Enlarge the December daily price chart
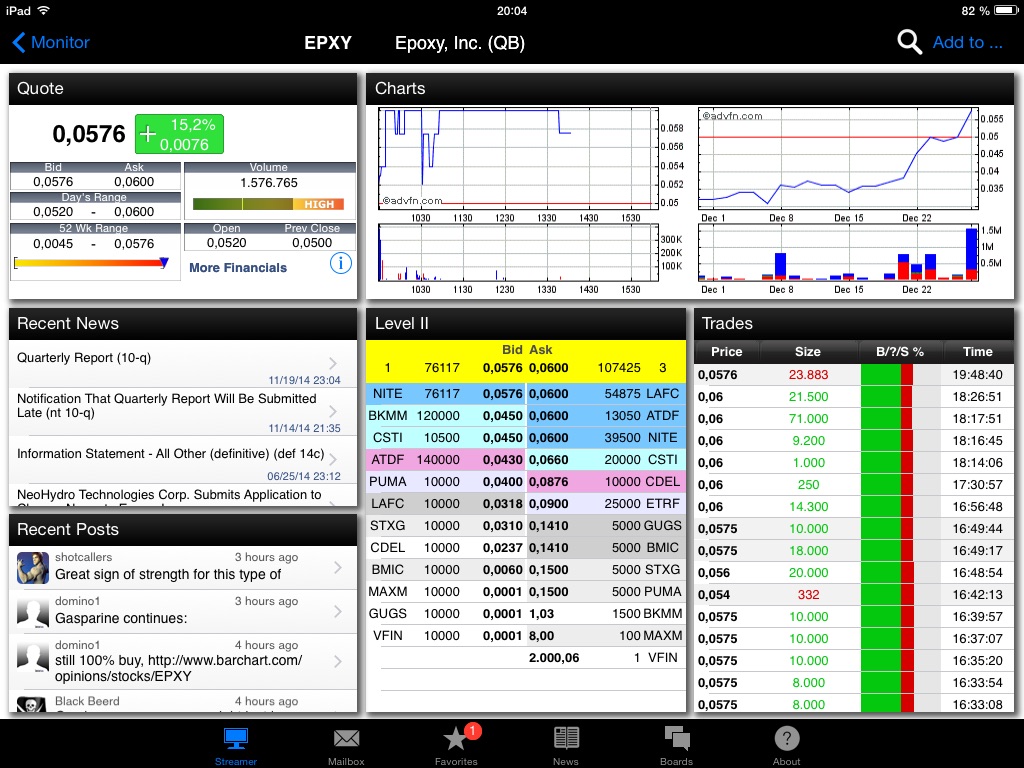Image resolution: width=1024 pixels, height=768 pixels. [836, 158]
